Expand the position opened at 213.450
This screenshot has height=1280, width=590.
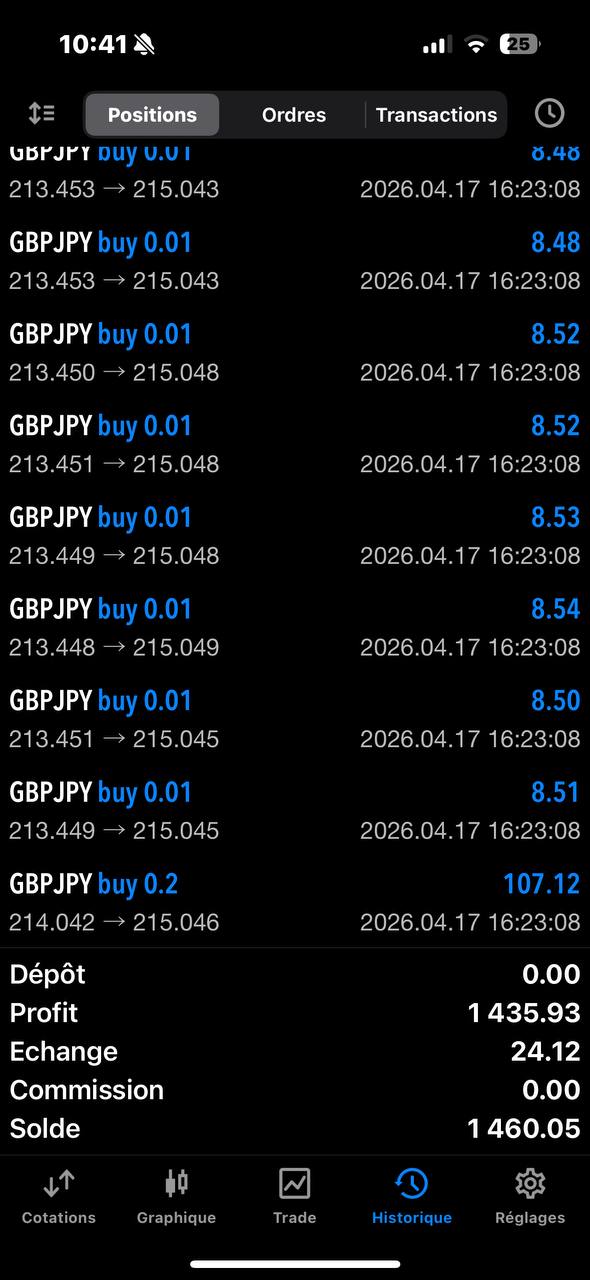(x=295, y=352)
